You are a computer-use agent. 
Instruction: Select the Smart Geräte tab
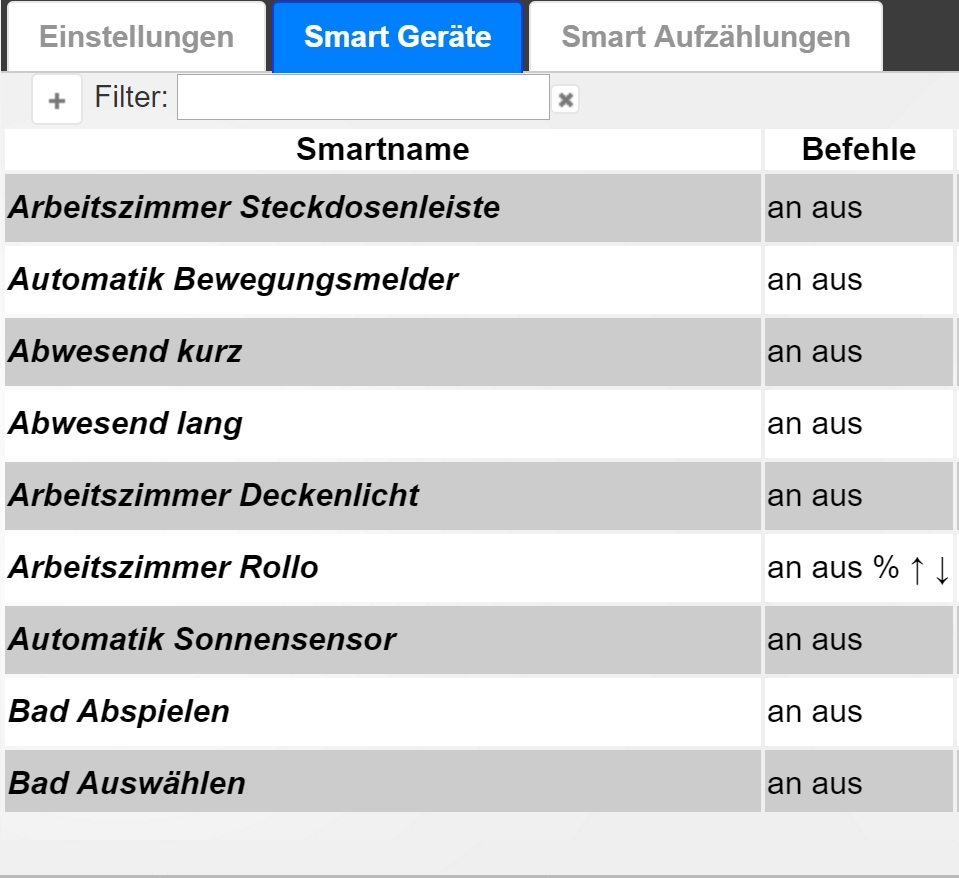[397, 37]
